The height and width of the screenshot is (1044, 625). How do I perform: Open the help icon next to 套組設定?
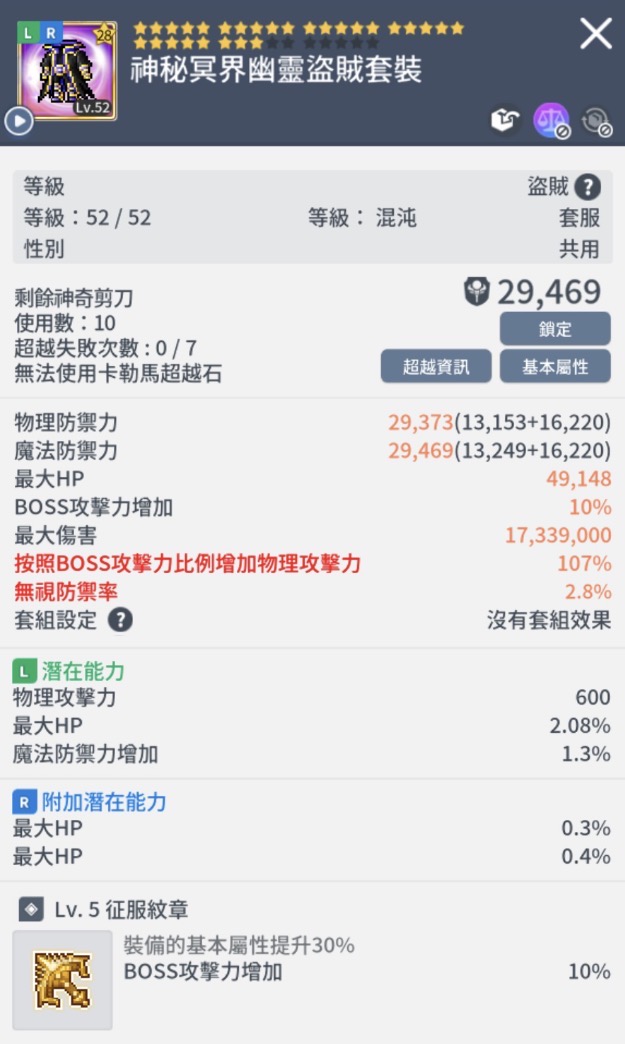120,620
